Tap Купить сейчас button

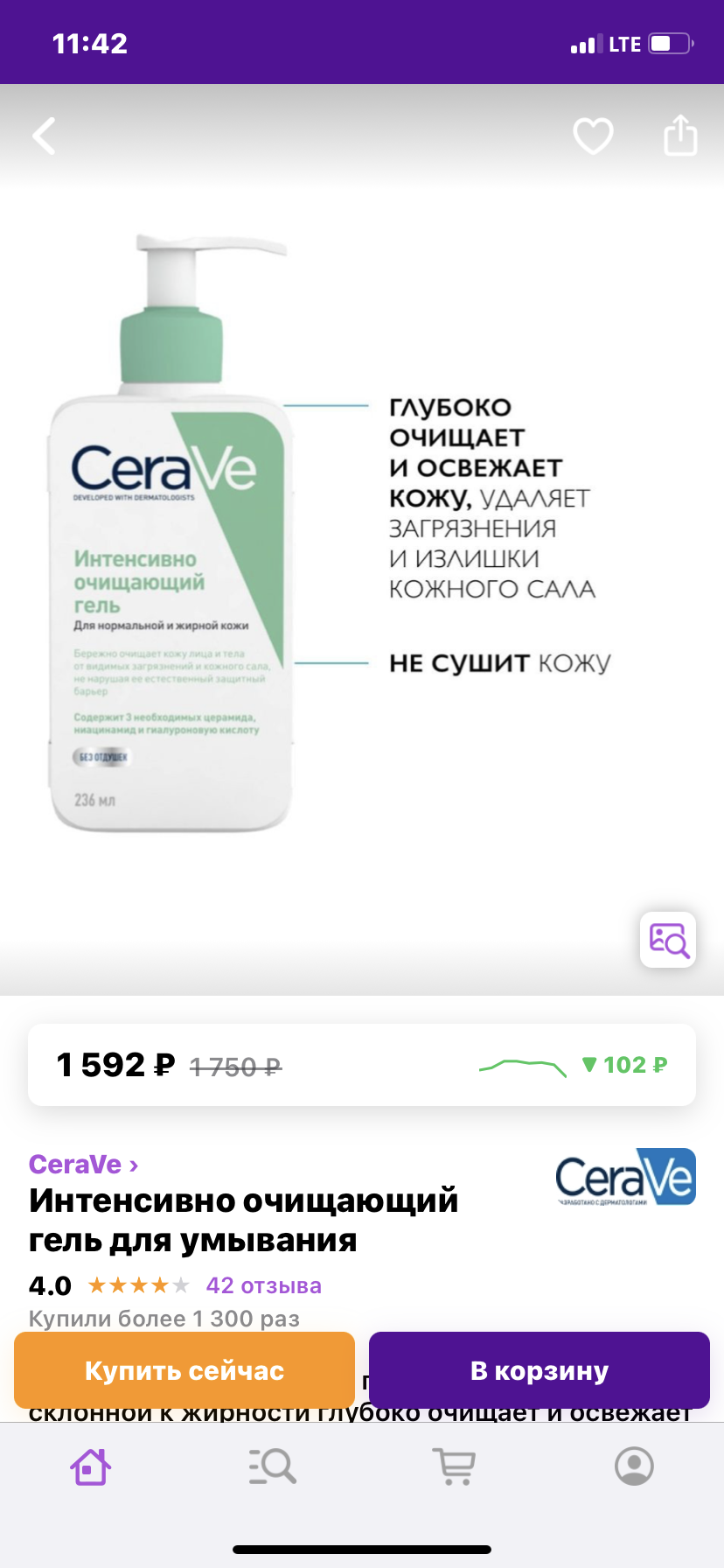[184, 1370]
